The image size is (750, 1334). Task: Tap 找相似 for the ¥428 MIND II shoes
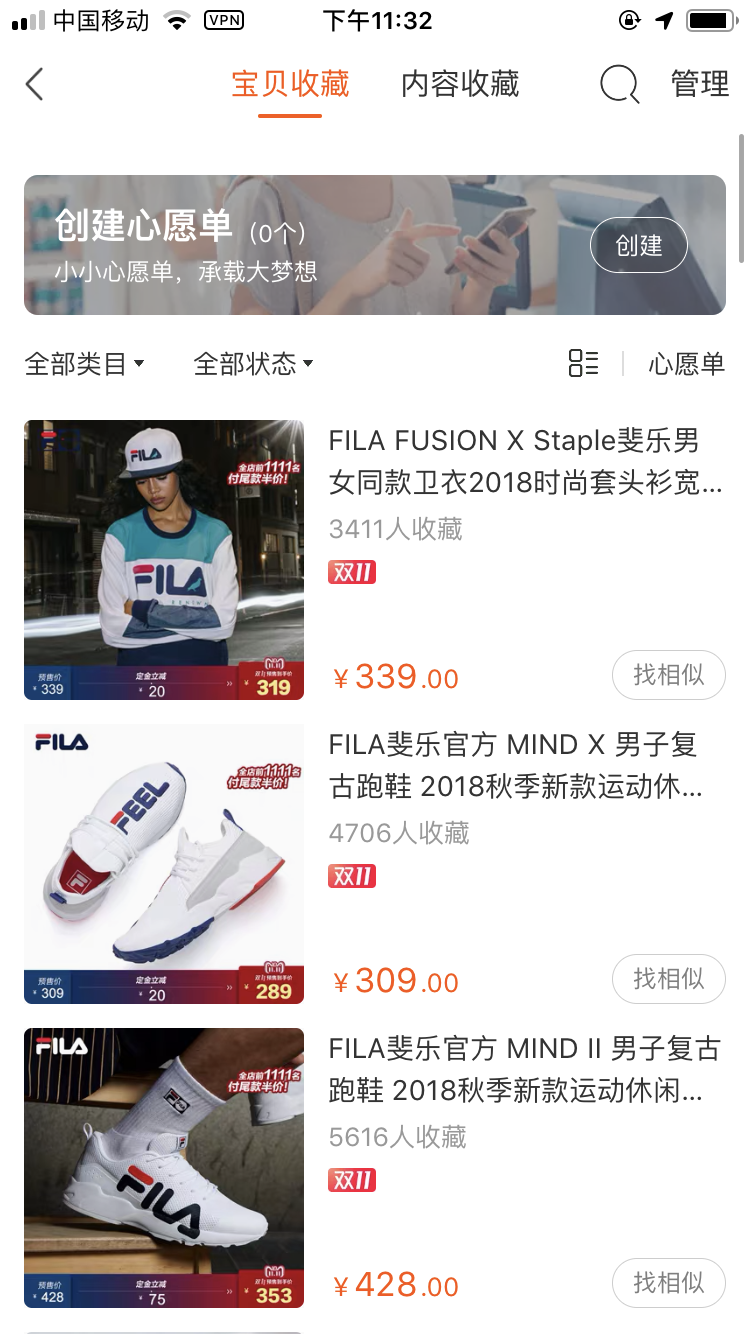tap(668, 1283)
